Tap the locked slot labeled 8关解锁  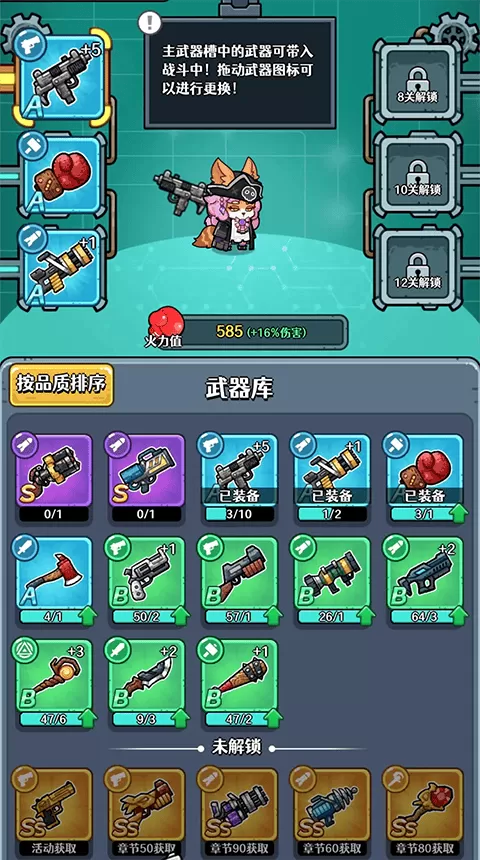coord(418,82)
